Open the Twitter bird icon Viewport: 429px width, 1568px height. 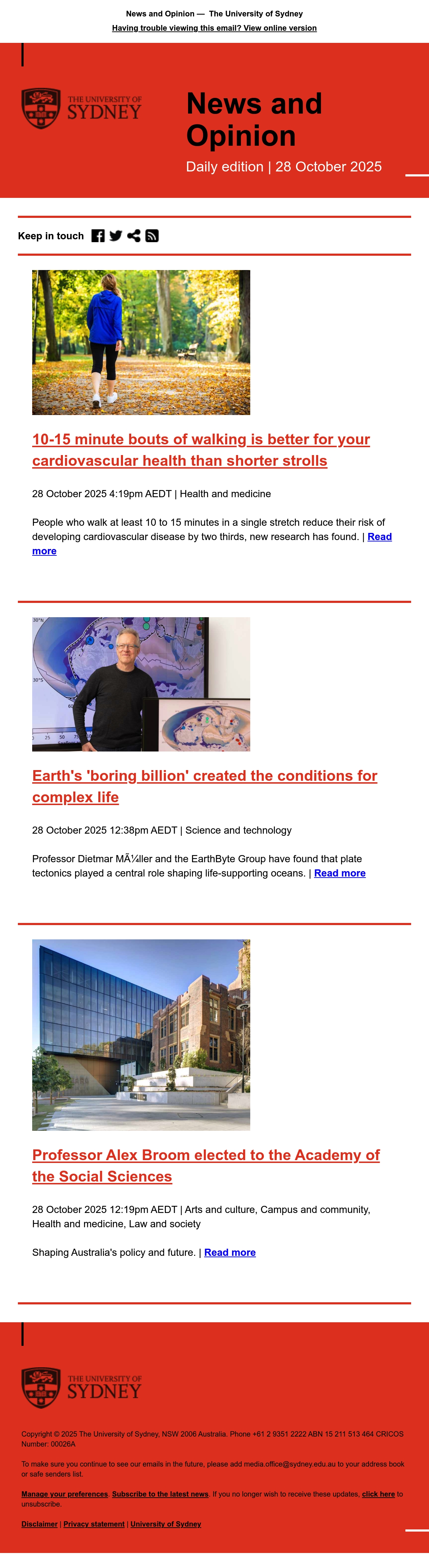tap(116, 236)
